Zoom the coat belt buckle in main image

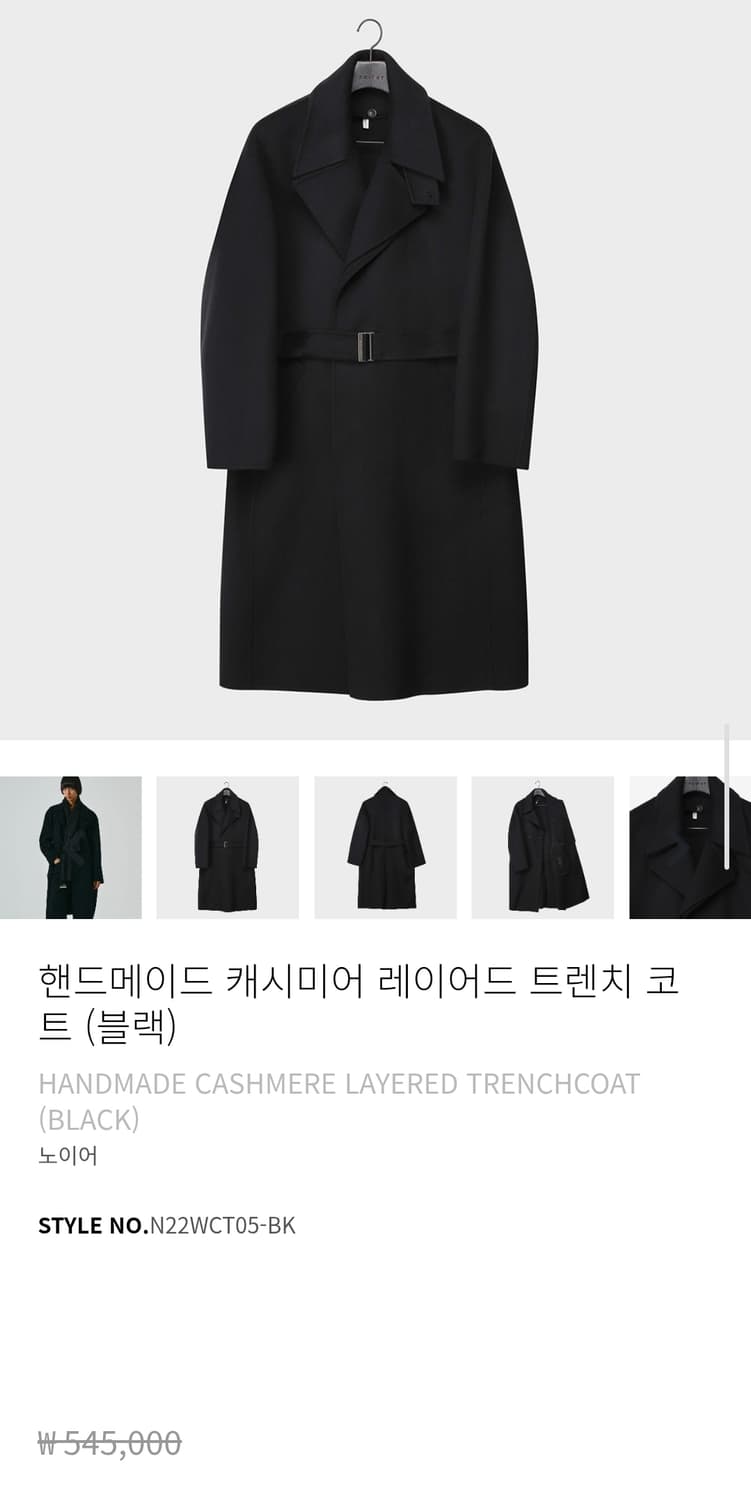click(366, 343)
